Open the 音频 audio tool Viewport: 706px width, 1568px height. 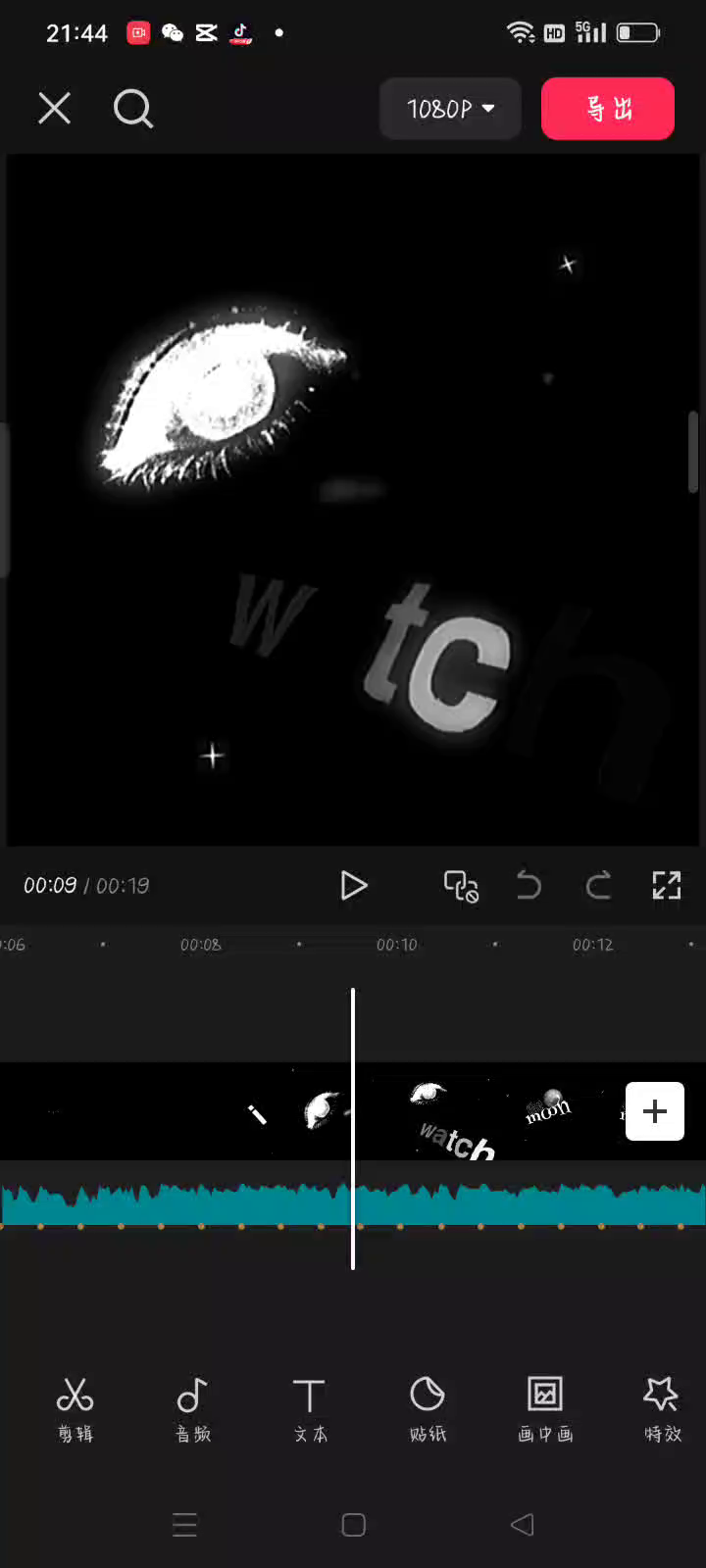click(192, 1408)
